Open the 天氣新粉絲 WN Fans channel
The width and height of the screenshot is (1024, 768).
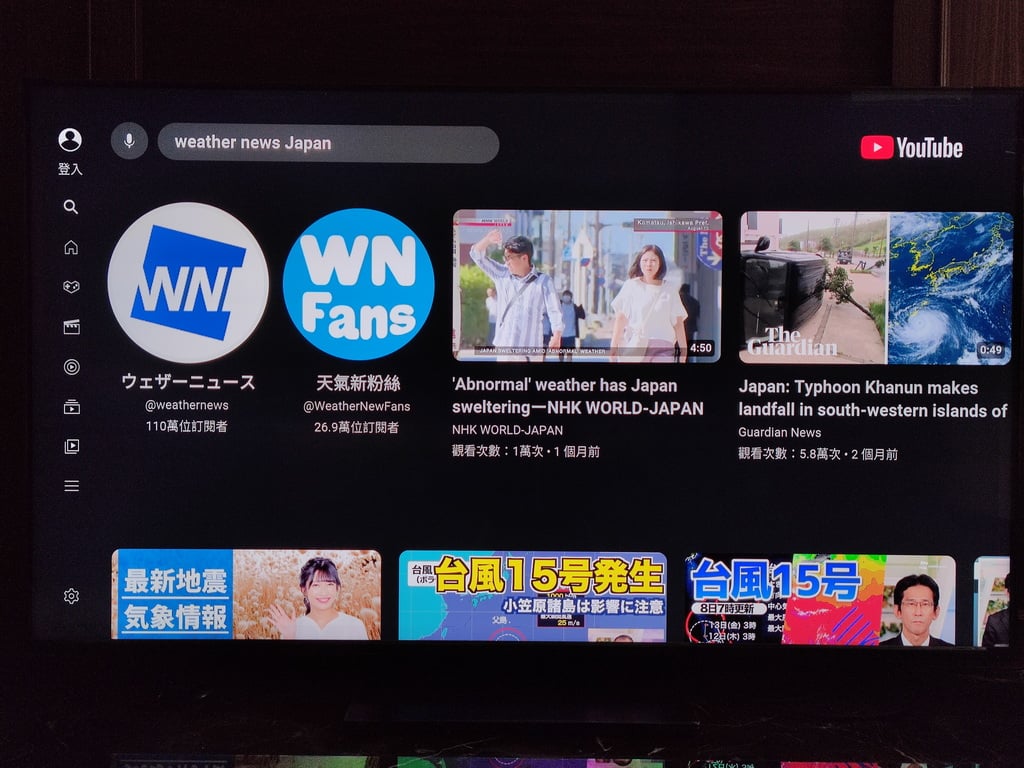click(x=358, y=284)
